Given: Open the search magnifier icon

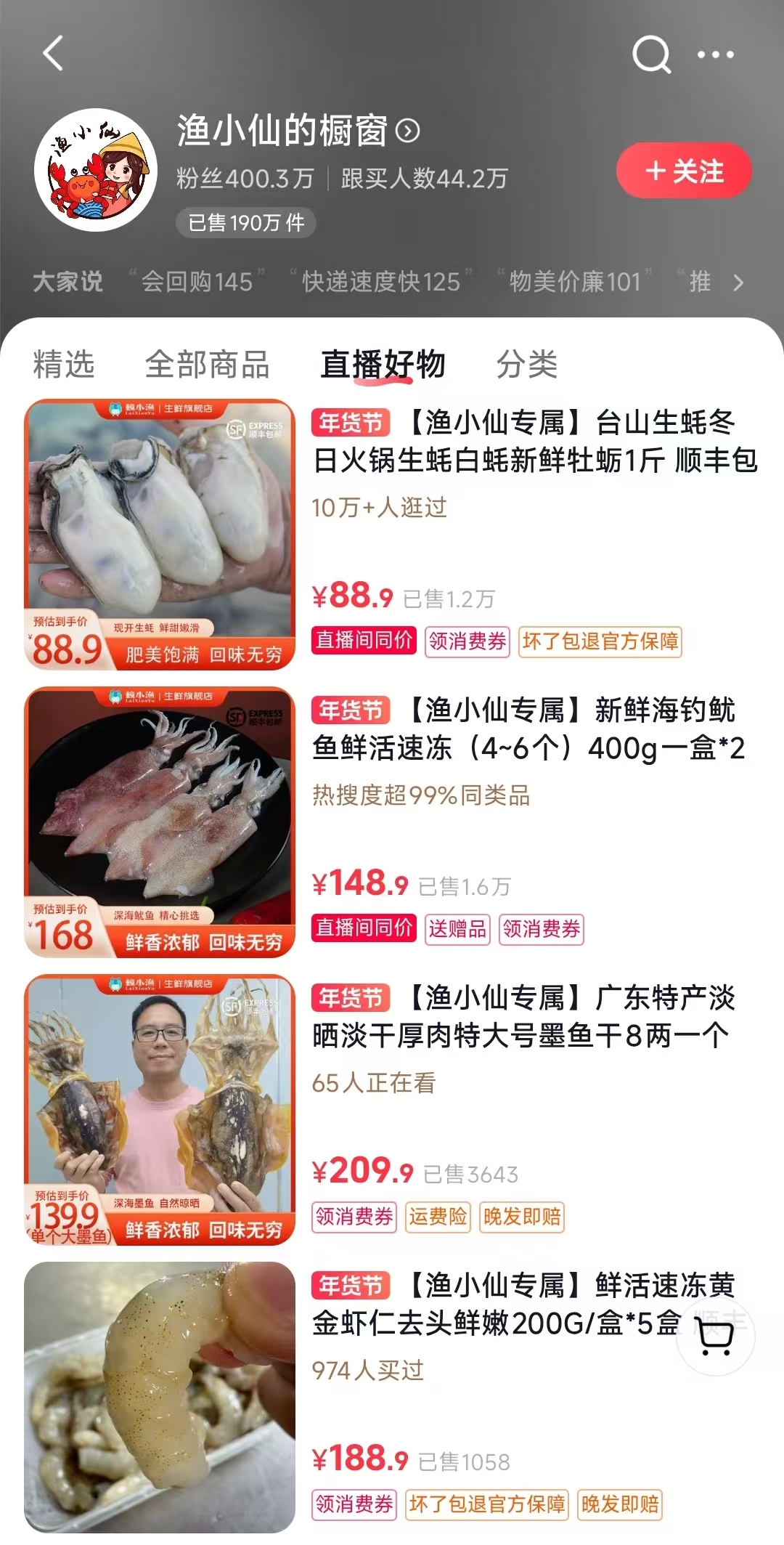Looking at the screenshot, I should (x=651, y=54).
